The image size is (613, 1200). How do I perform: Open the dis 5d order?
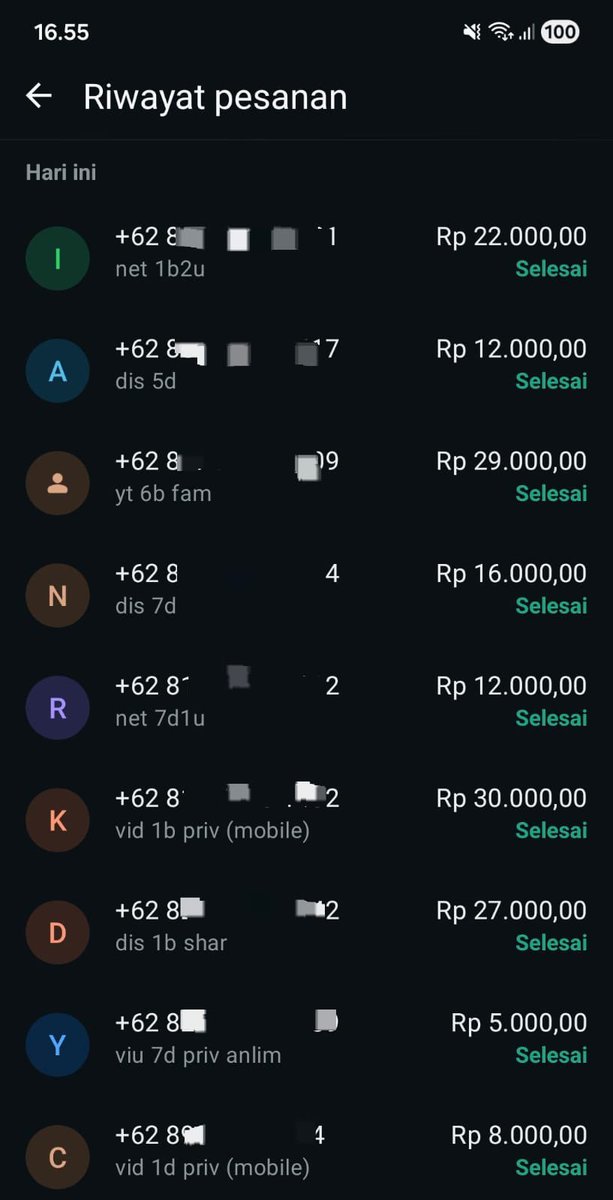306,370
